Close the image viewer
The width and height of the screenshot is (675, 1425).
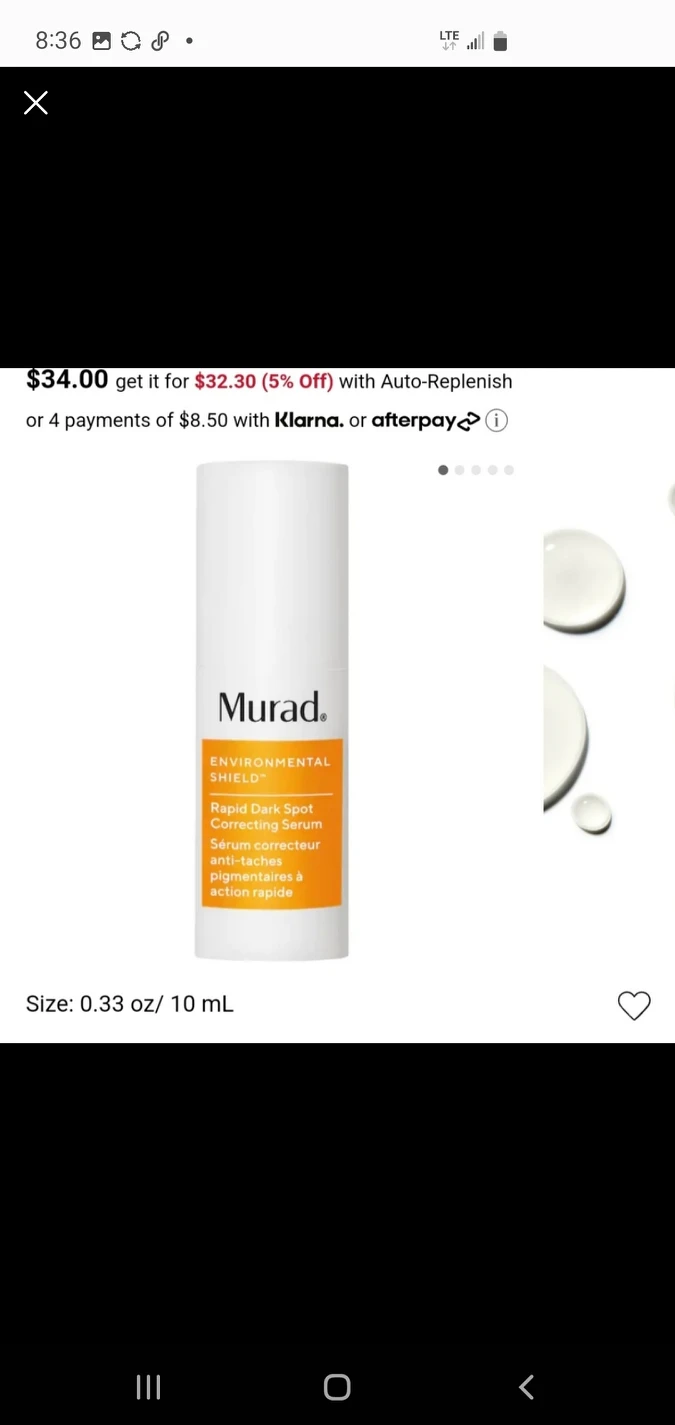point(36,103)
